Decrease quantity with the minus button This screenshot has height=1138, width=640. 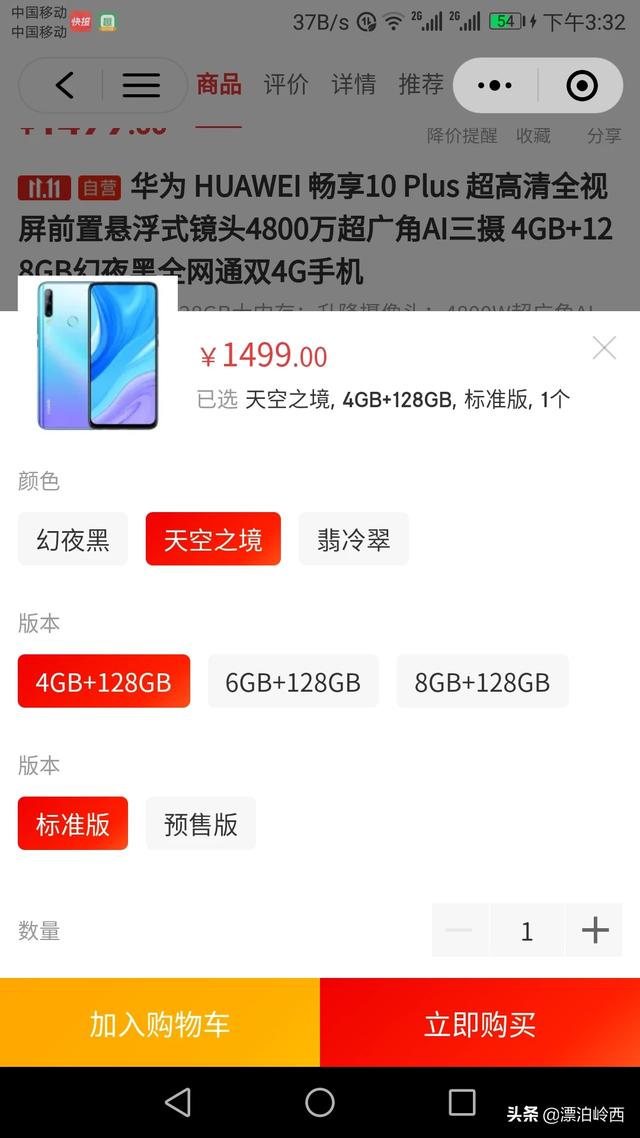click(x=459, y=931)
